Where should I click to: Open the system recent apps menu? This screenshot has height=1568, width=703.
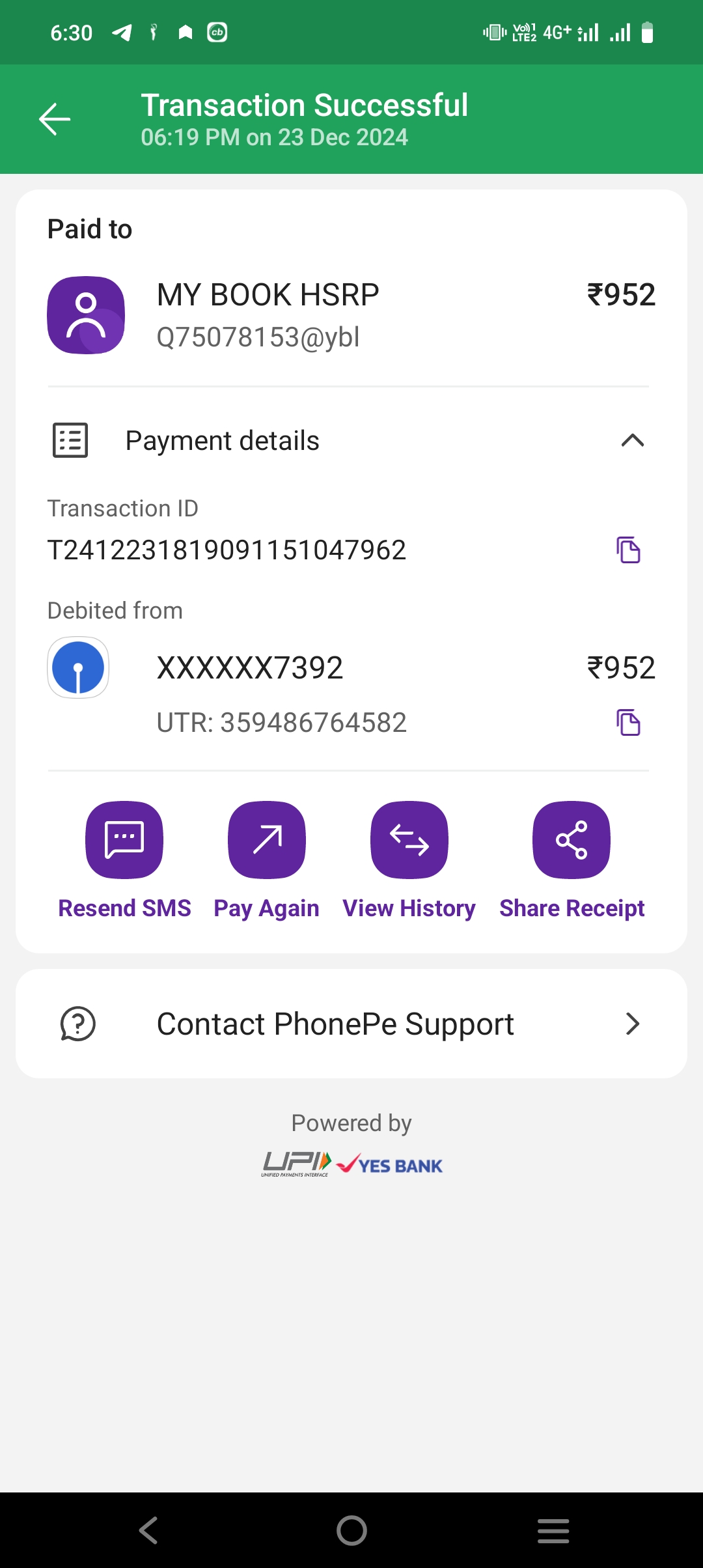[553, 1530]
